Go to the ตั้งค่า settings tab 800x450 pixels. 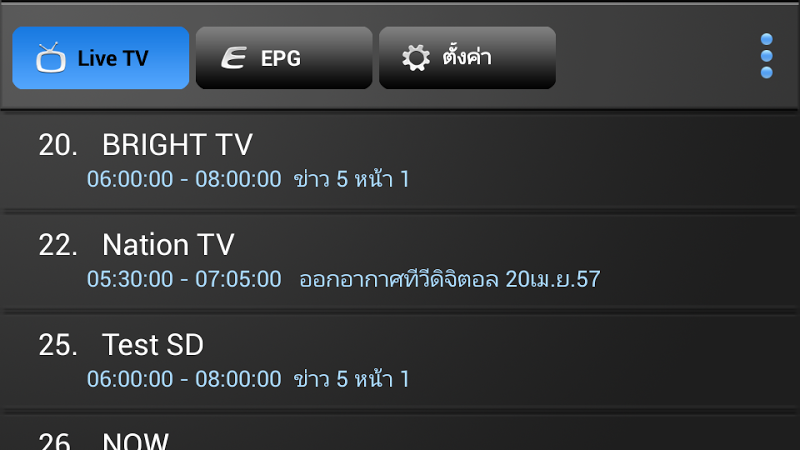[x=467, y=58]
